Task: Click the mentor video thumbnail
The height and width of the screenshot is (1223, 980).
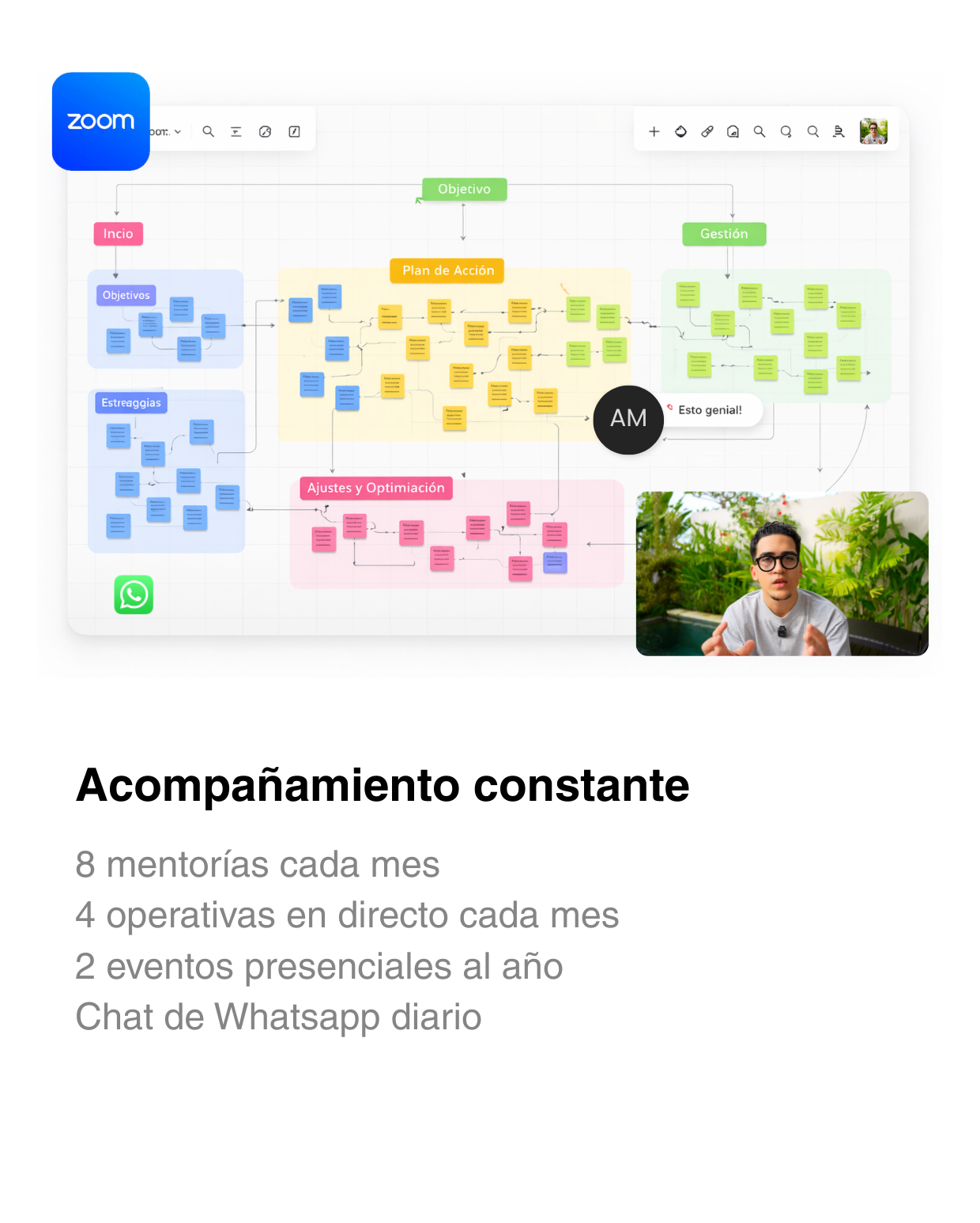Action: click(x=781, y=573)
